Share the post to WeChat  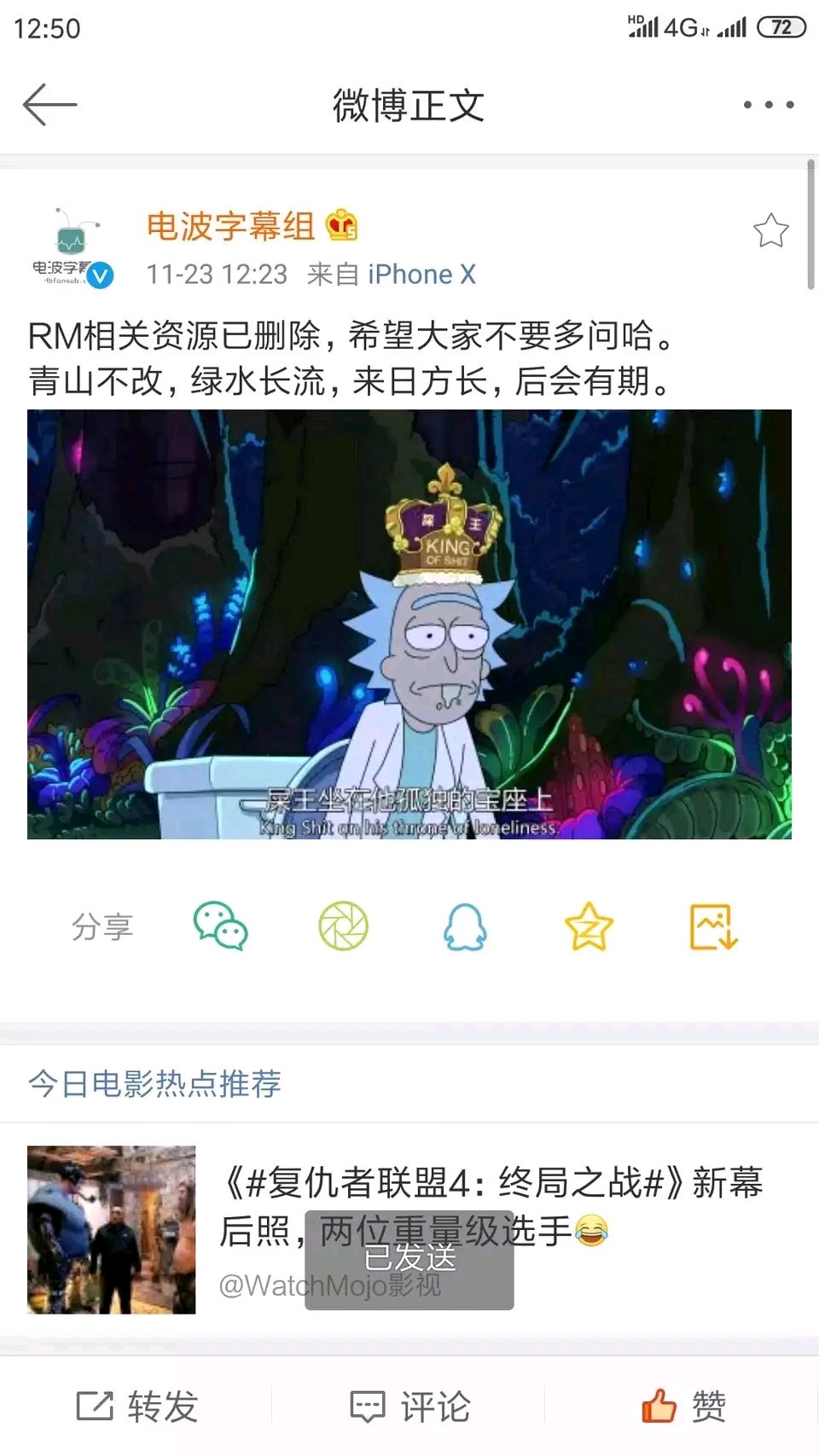click(220, 926)
